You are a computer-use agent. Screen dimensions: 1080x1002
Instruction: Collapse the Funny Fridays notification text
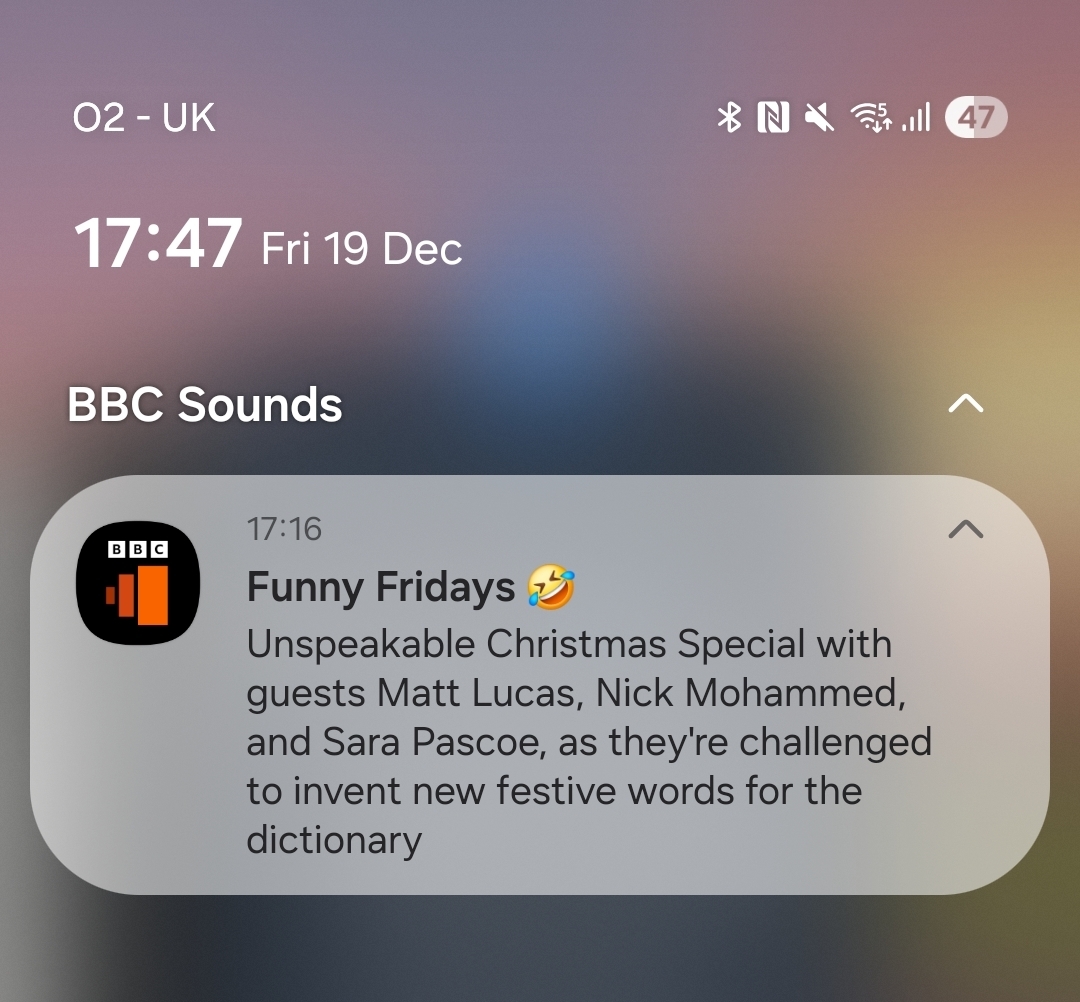tap(965, 530)
